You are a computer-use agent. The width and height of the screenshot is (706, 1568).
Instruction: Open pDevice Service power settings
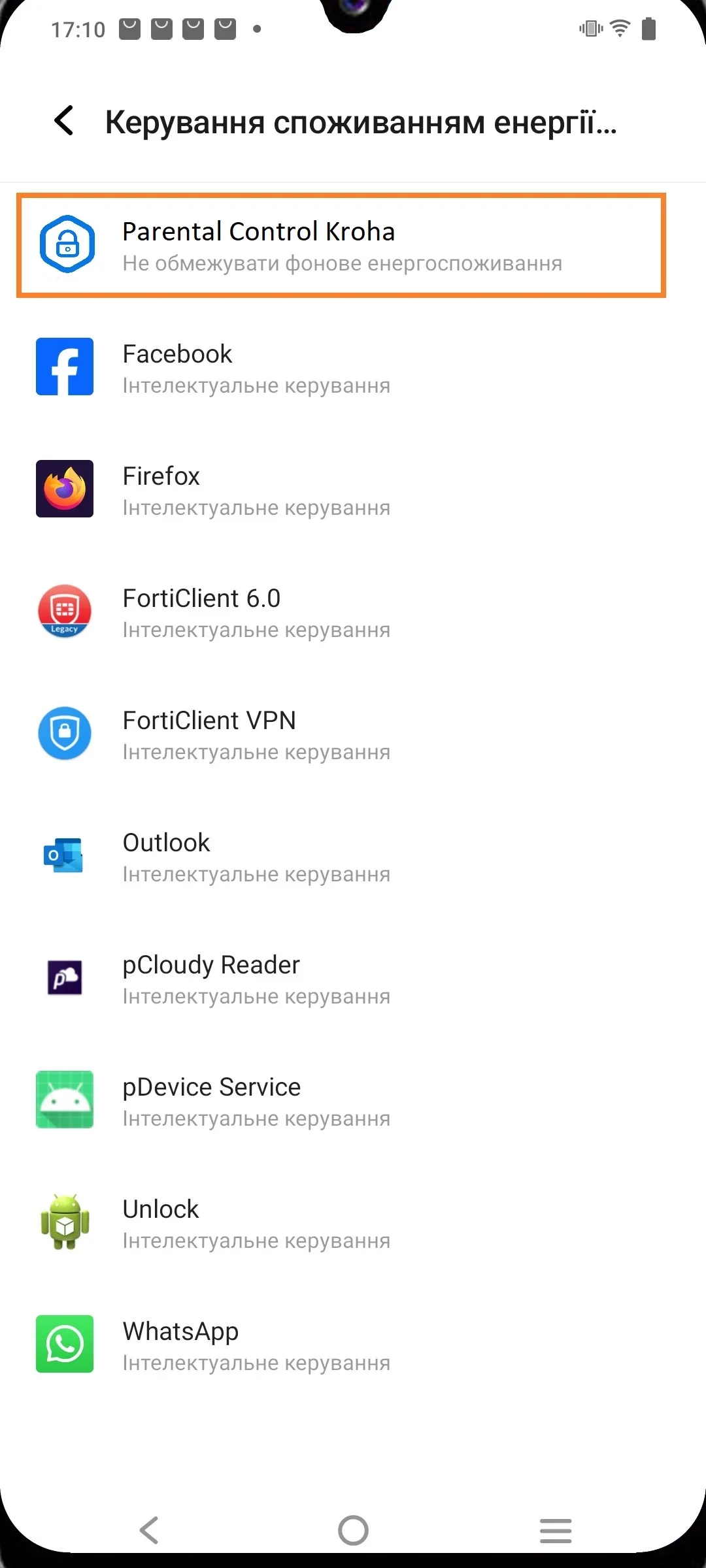coord(340,1101)
